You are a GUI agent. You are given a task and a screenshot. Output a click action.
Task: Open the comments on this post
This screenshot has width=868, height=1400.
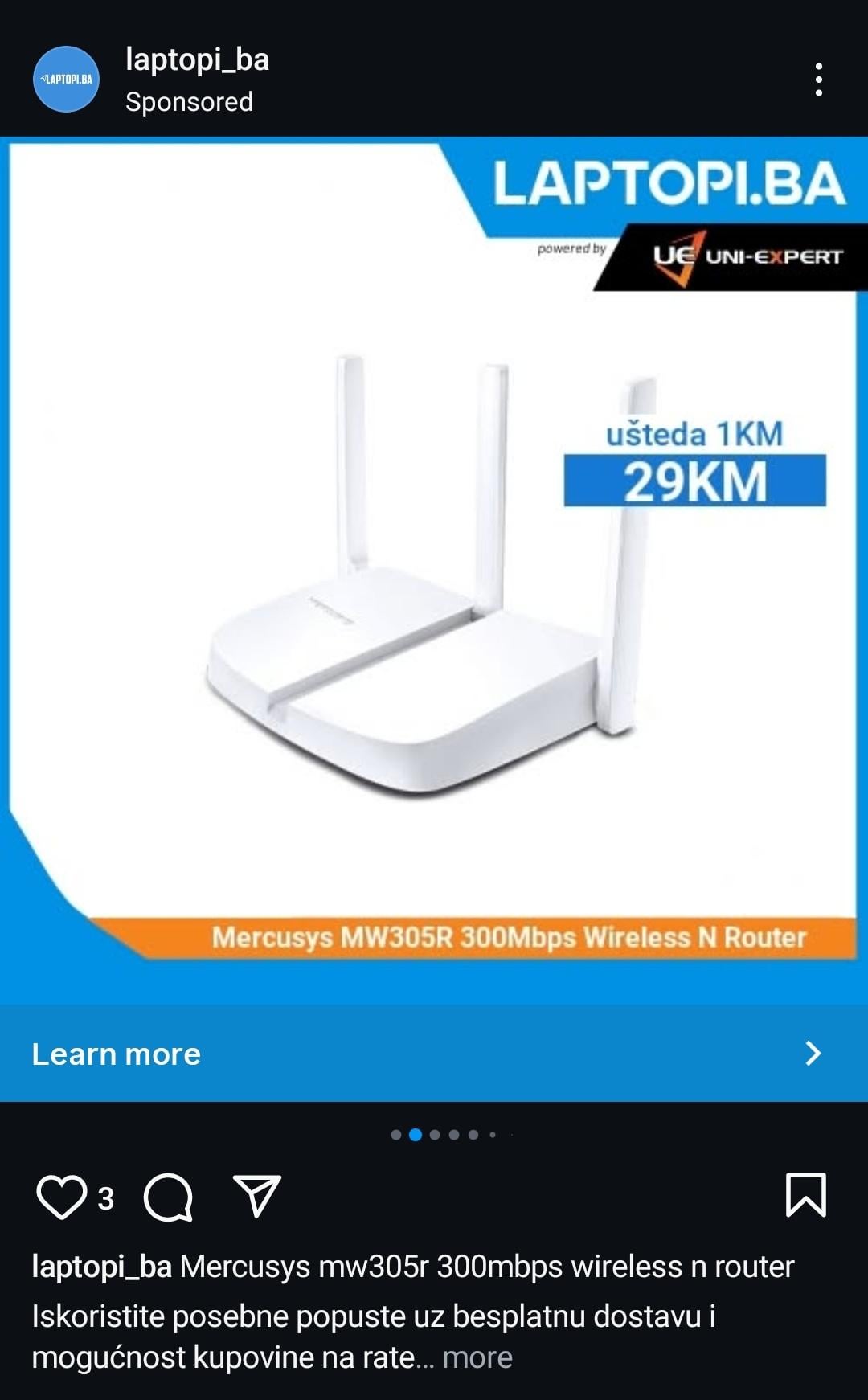pyautogui.click(x=168, y=1197)
